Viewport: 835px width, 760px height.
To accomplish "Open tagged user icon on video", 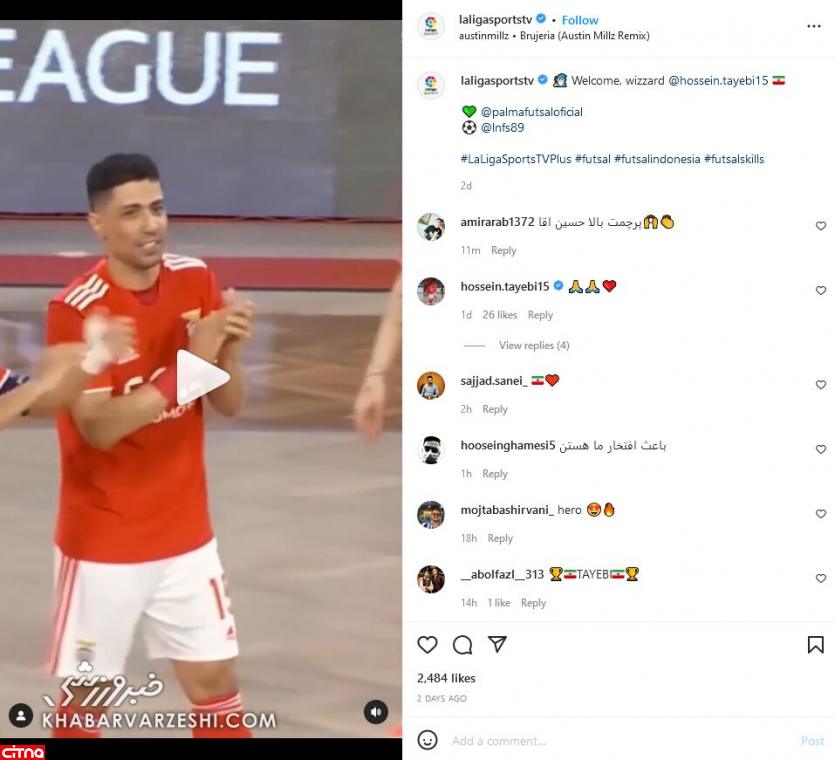I will [x=20, y=715].
